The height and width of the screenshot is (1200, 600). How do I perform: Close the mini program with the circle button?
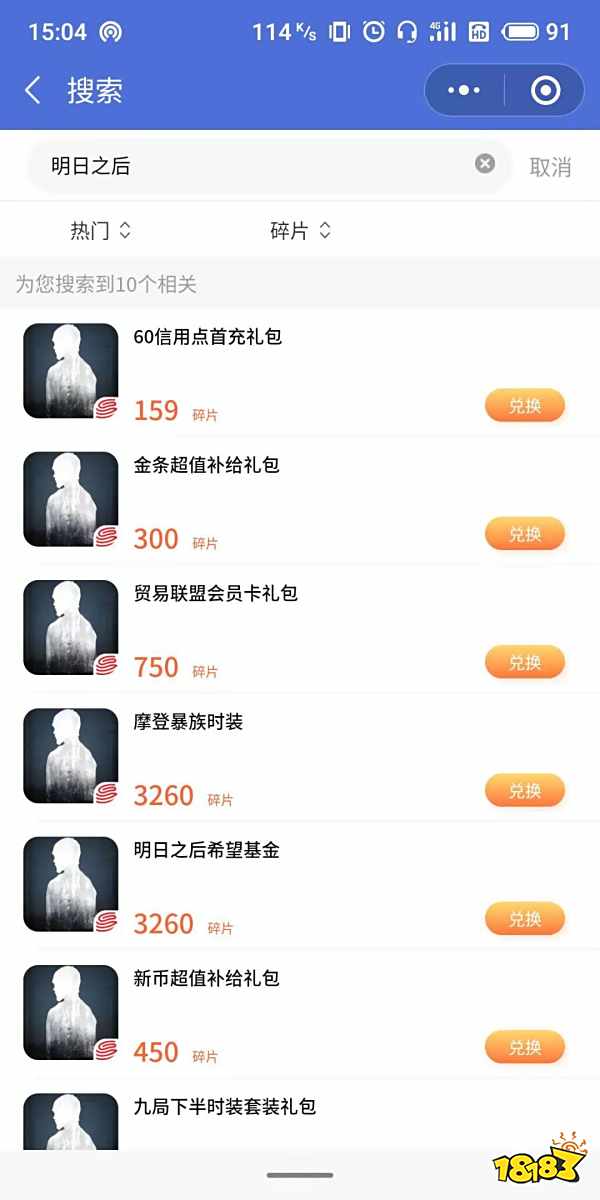tap(545, 91)
